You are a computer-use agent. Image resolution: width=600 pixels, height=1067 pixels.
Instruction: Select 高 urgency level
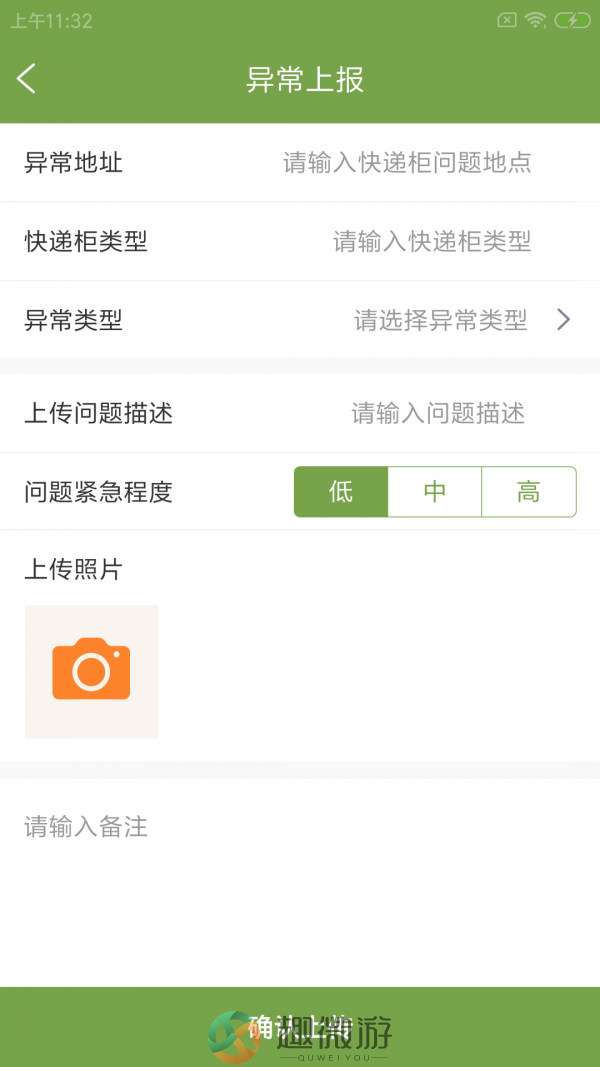point(529,491)
